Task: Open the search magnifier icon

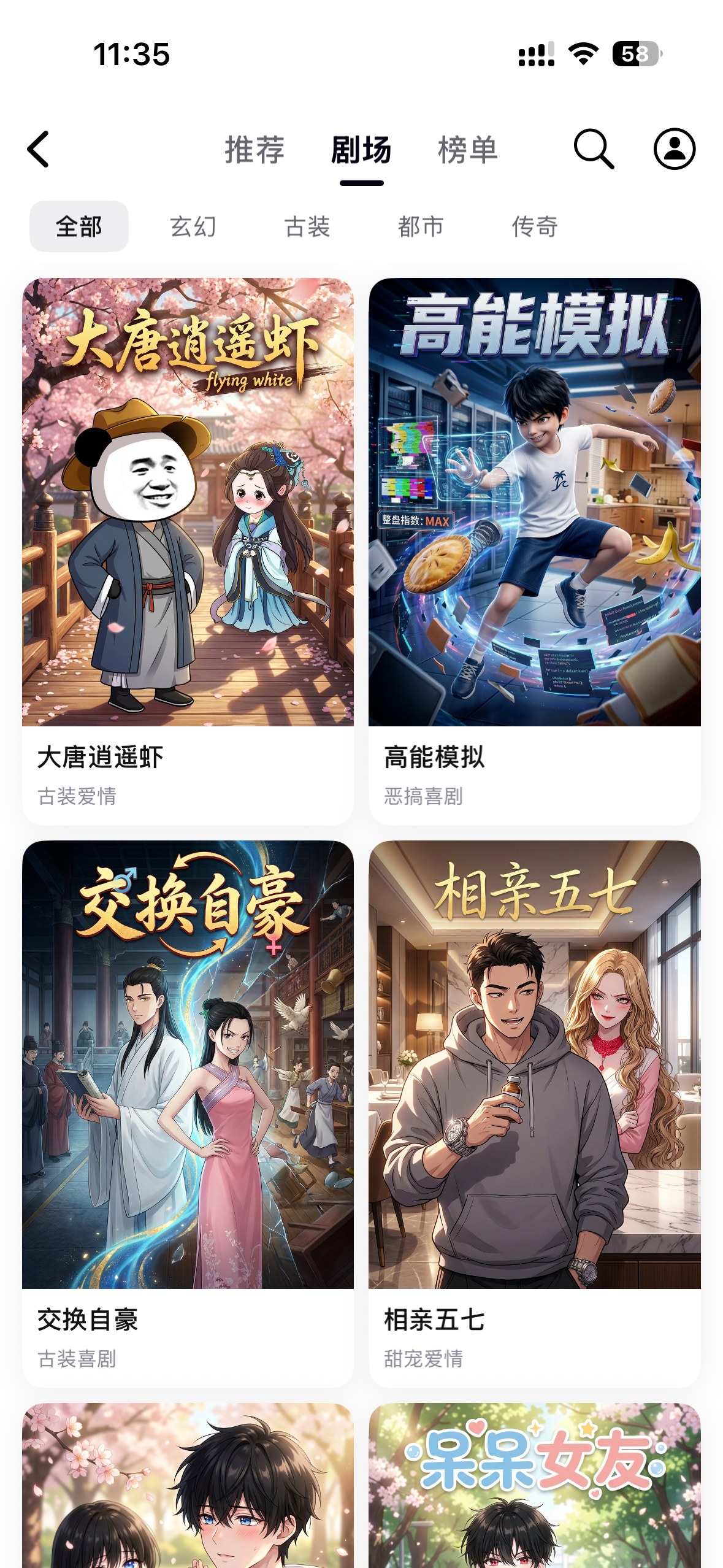Action: coord(594,149)
